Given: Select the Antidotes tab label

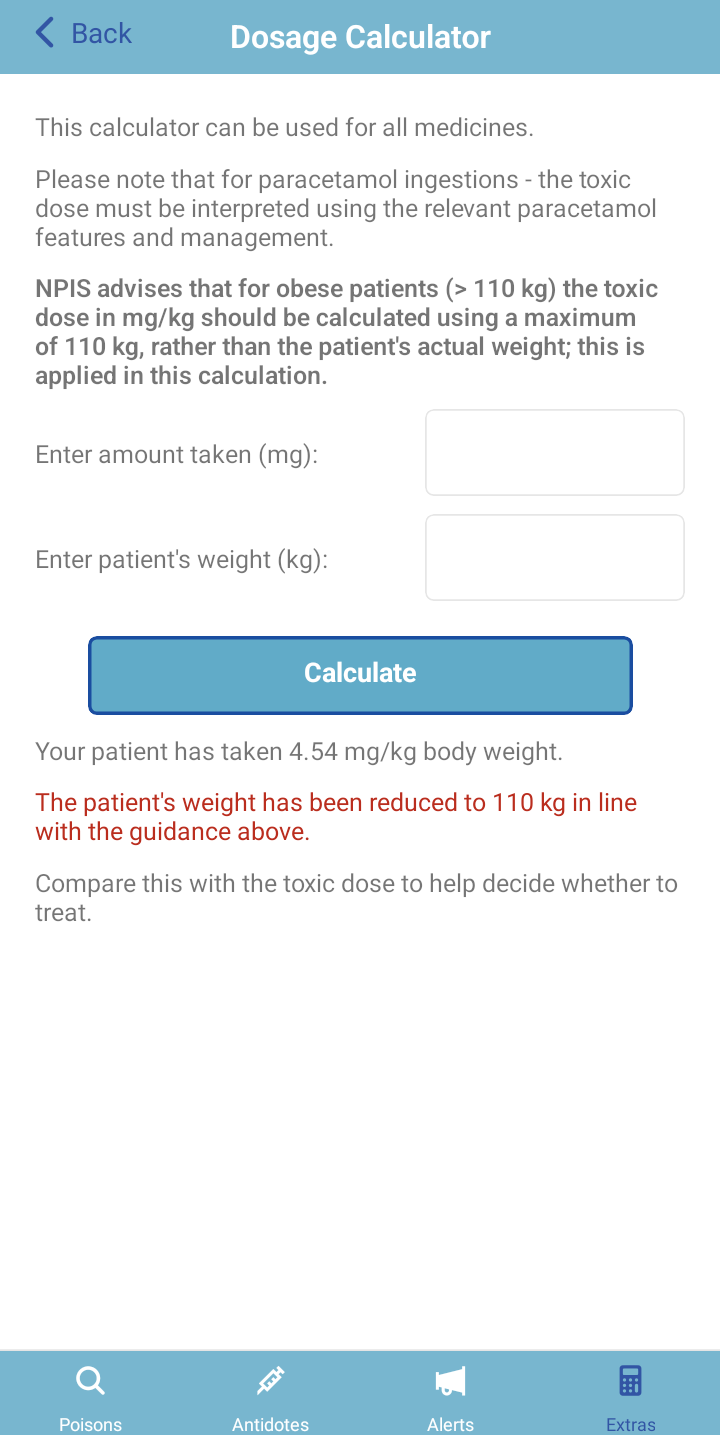Looking at the screenshot, I should point(270,1423).
